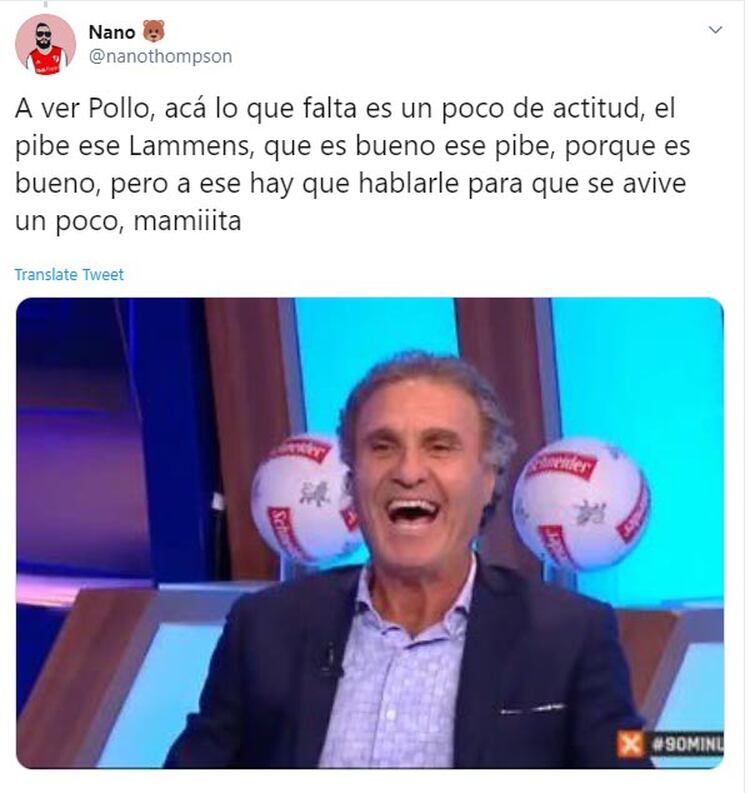This screenshot has width=750, height=793.
Task: Tap Translate Tweet
Action: 69,274
